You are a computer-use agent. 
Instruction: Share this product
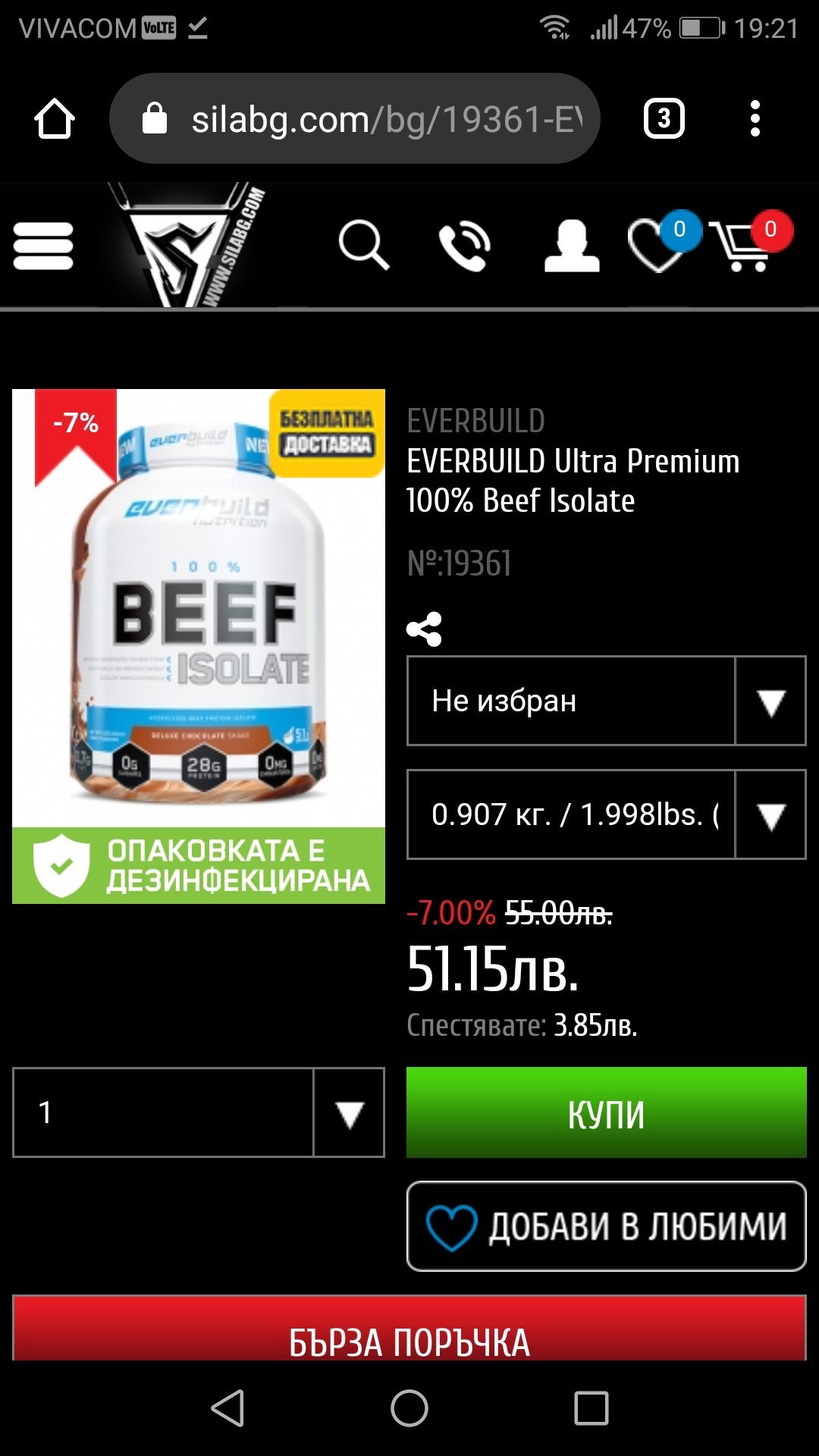click(x=424, y=629)
